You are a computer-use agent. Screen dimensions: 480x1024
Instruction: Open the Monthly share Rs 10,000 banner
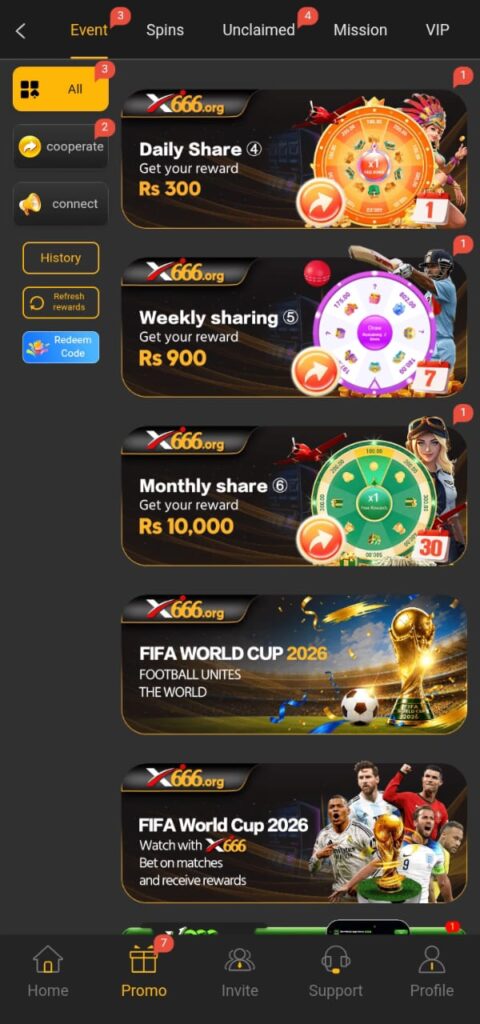(294, 496)
